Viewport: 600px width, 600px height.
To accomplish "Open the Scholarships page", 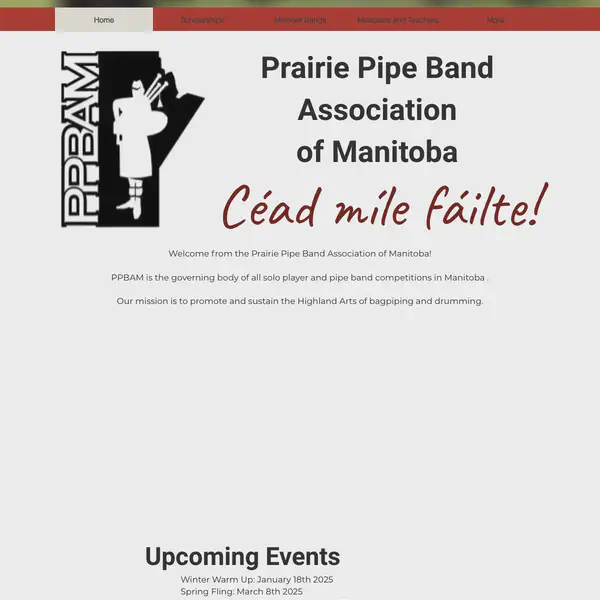I will 202,20.
